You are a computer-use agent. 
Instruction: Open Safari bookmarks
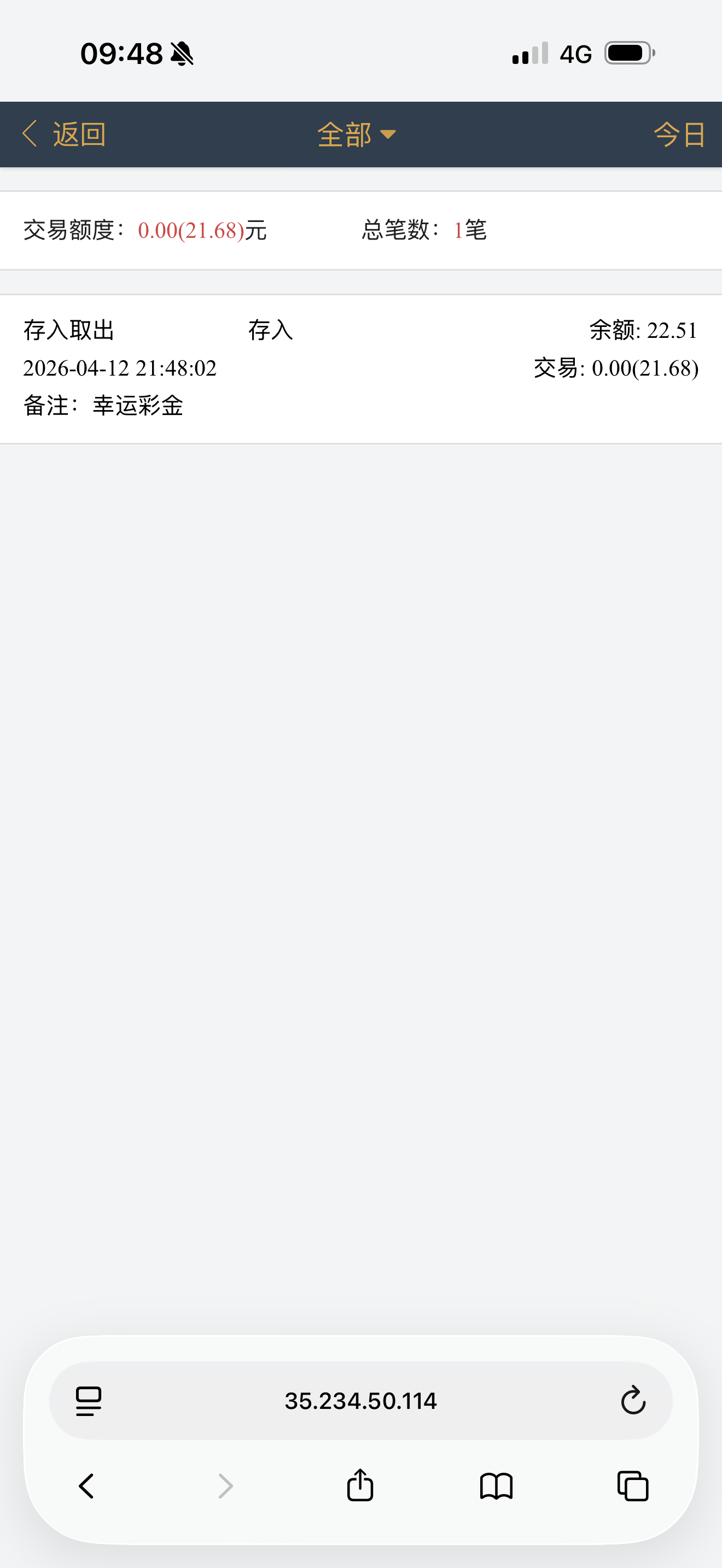point(496,1486)
